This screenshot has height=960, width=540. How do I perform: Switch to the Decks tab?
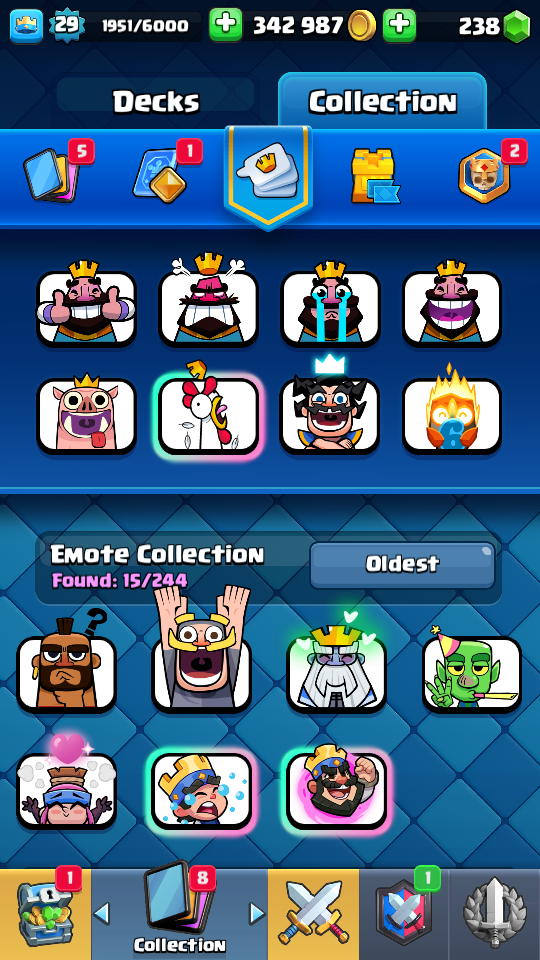[156, 101]
